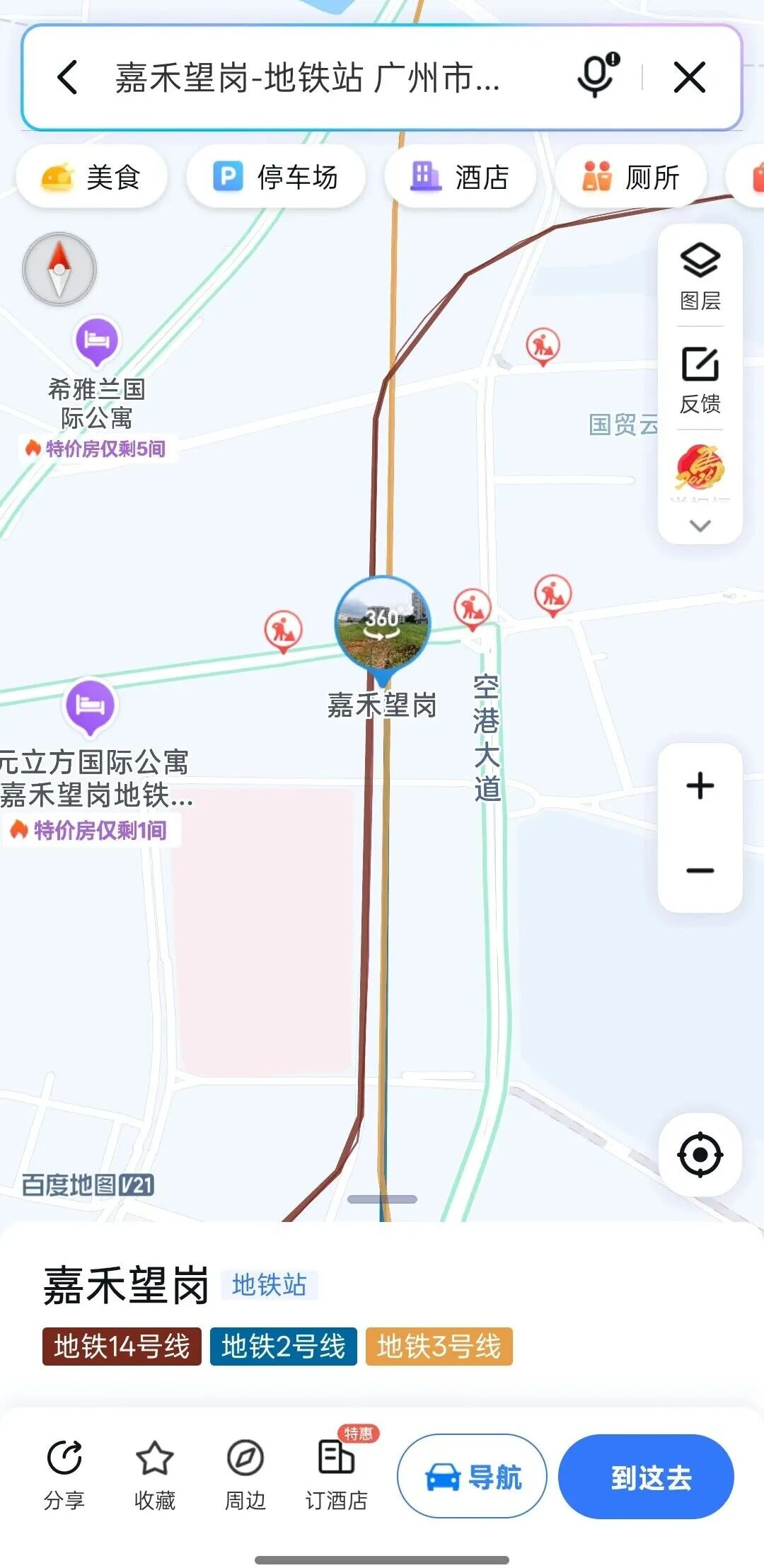Expand the side toolbar chevron
This screenshot has width=764, height=1568.
click(700, 526)
